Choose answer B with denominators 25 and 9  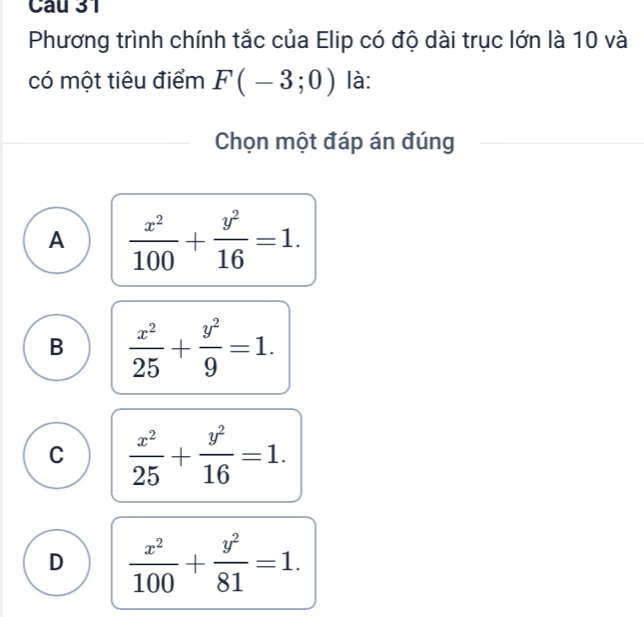[x=60, y=347]
